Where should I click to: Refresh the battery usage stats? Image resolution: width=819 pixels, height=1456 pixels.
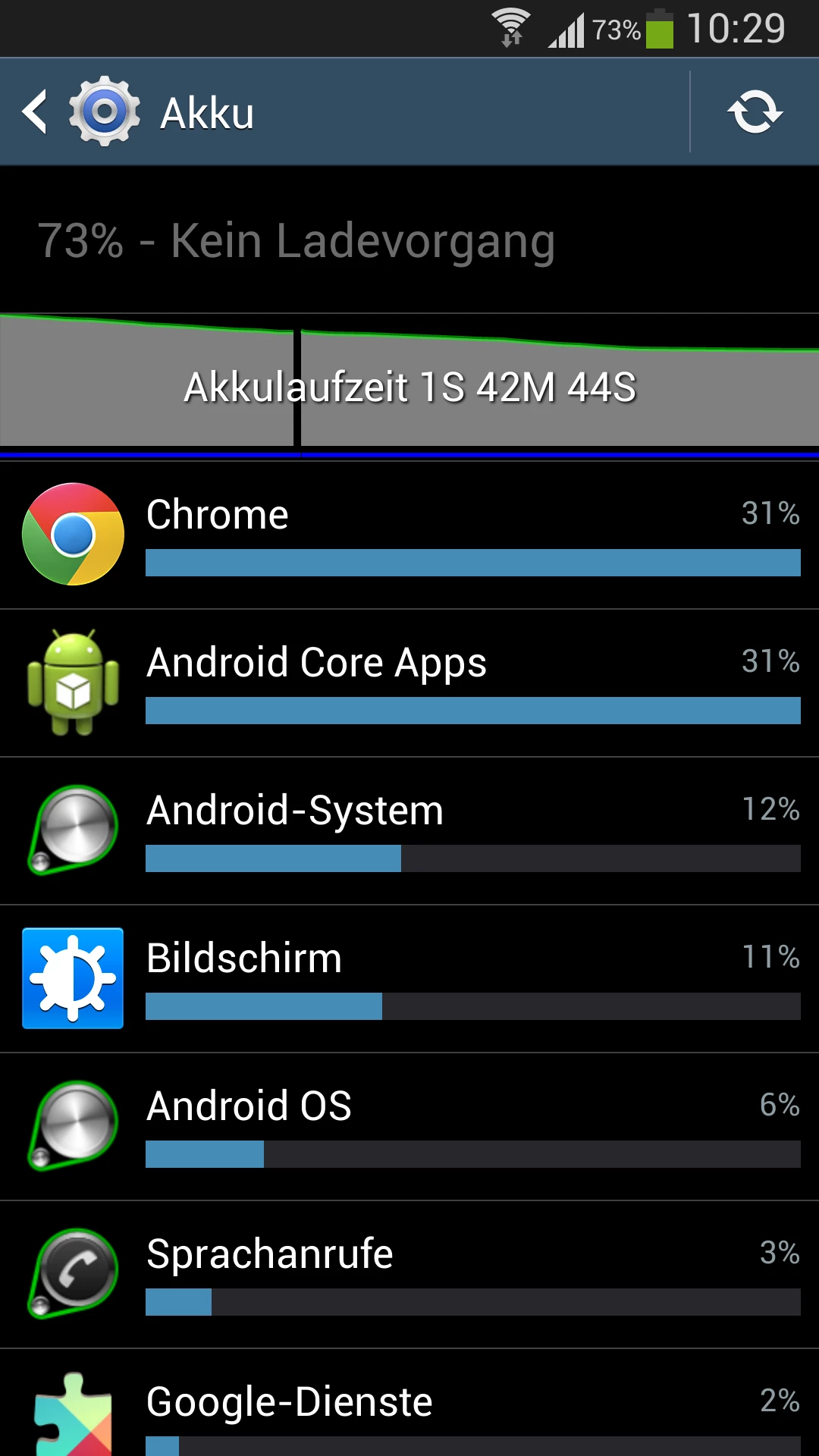pyautogui.click(x=755, y=112)
